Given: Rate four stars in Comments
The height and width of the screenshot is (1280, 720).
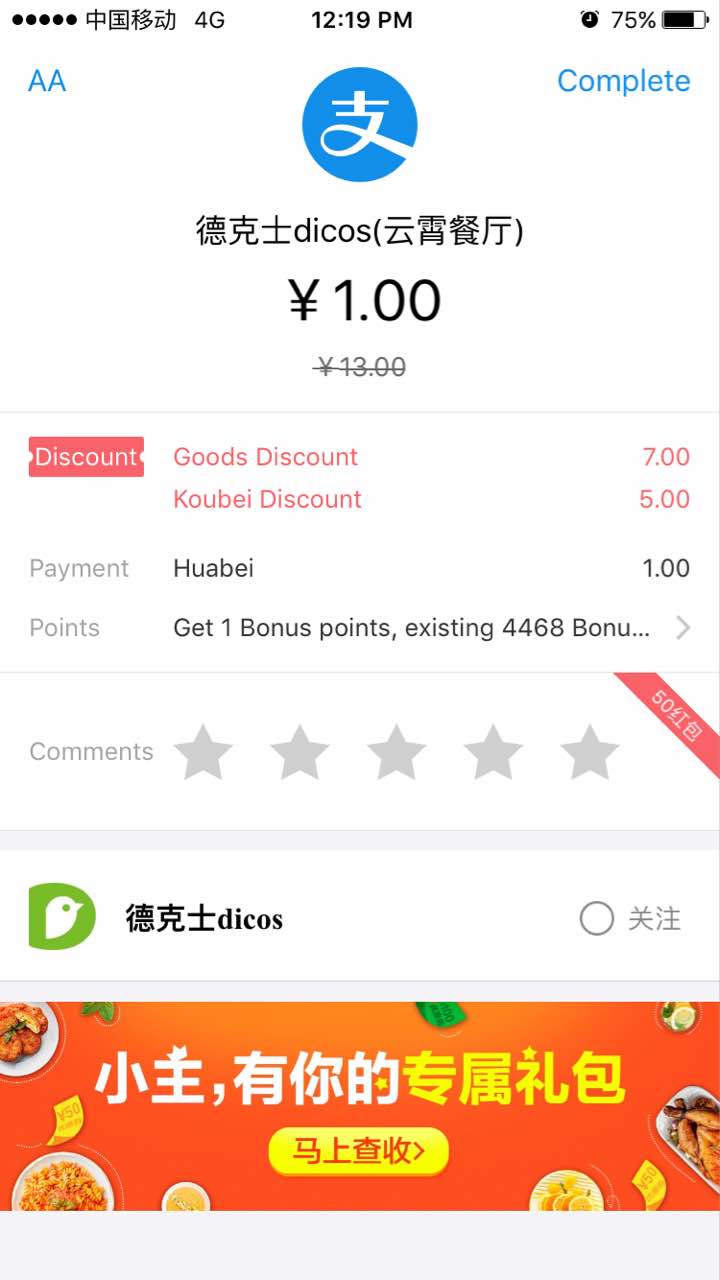Looking at the screenshot, I should pyautogui.click(x=493, y=752).
